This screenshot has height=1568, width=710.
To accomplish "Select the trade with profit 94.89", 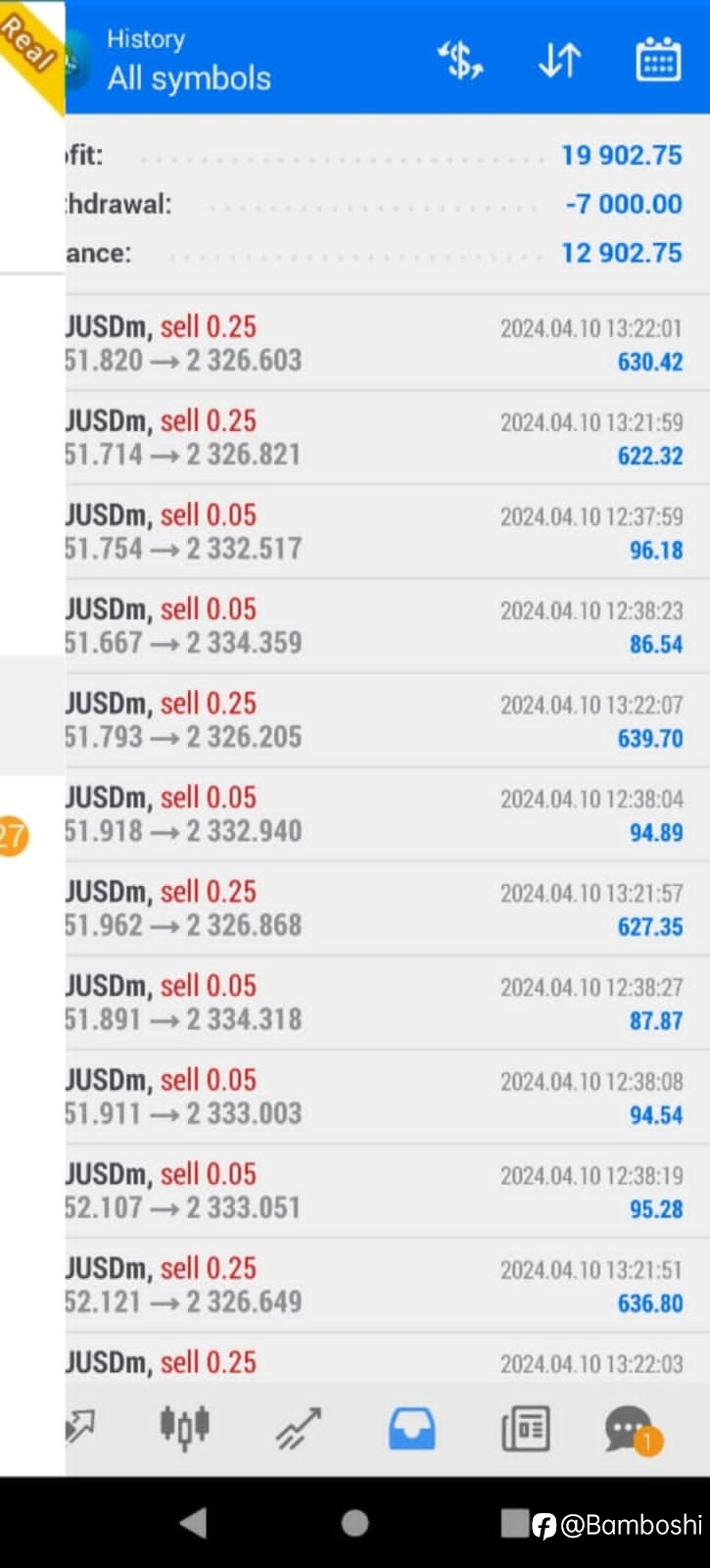I will (388, 813).
